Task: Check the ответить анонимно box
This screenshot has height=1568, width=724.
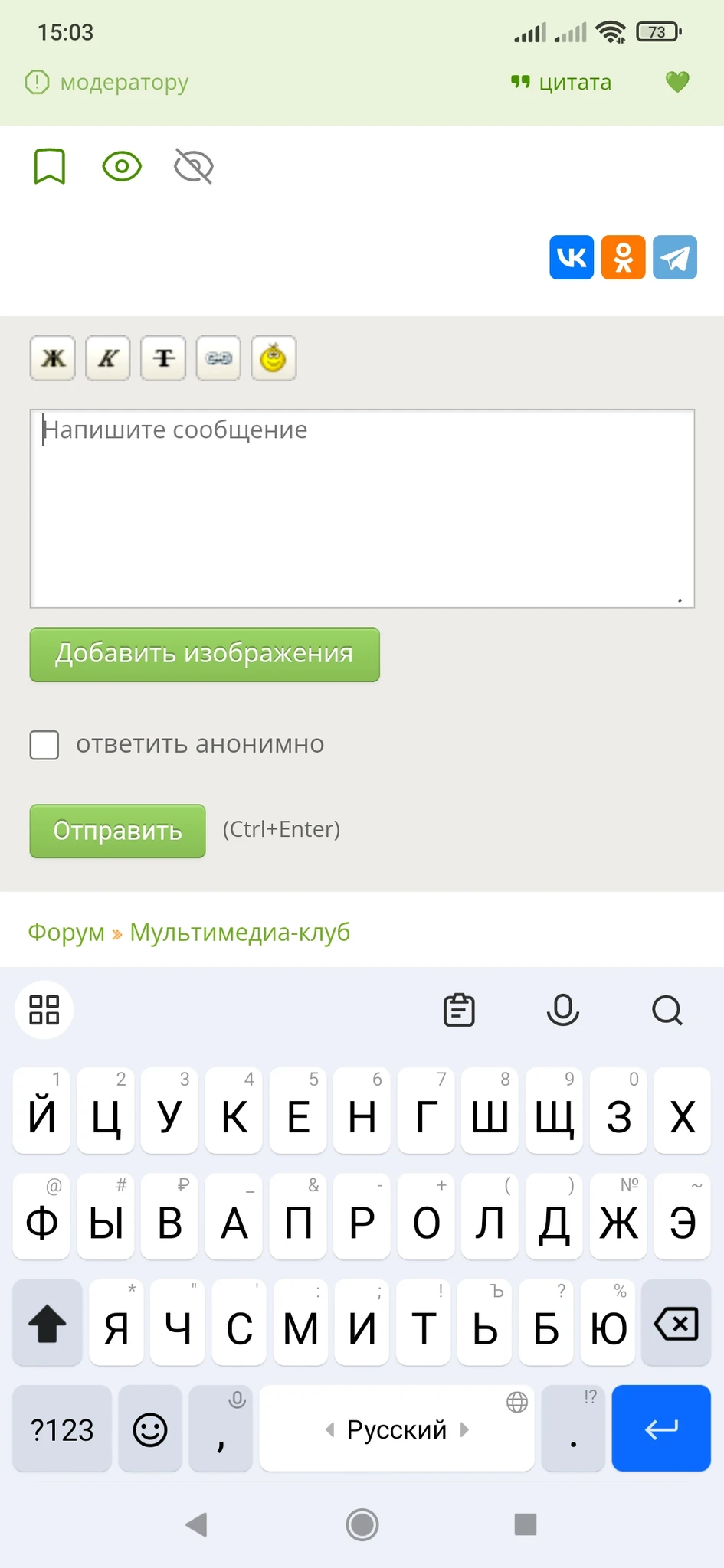Action: click(44, 744)
